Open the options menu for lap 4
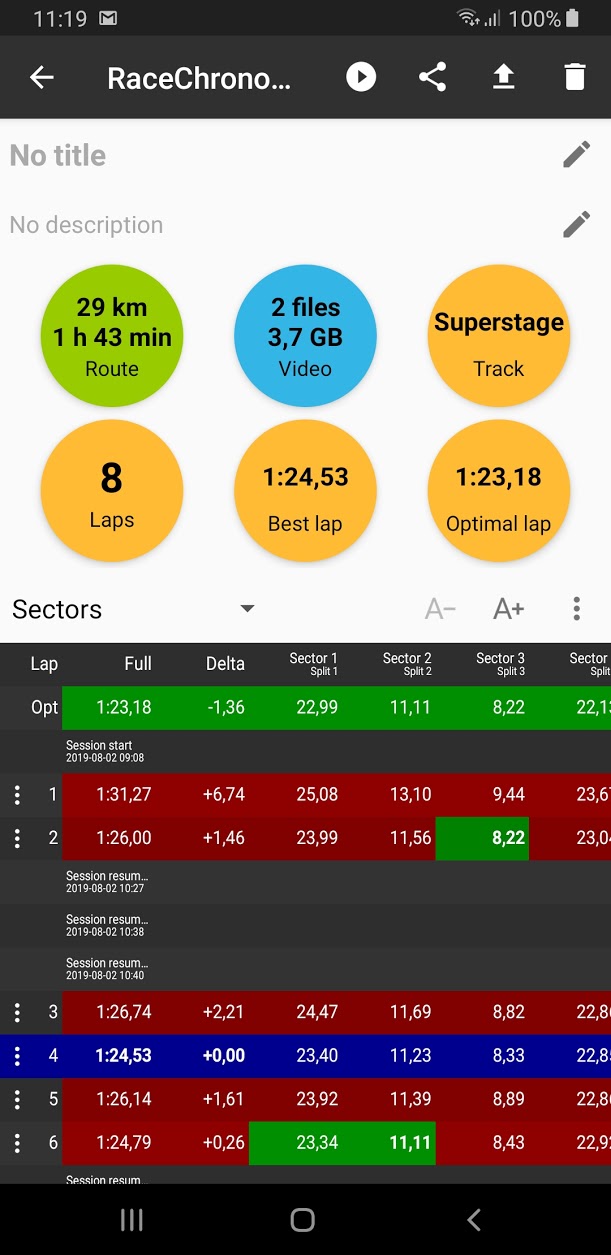The height and width of the screenshot is (1255, 611). click(x=17, y=1055)
